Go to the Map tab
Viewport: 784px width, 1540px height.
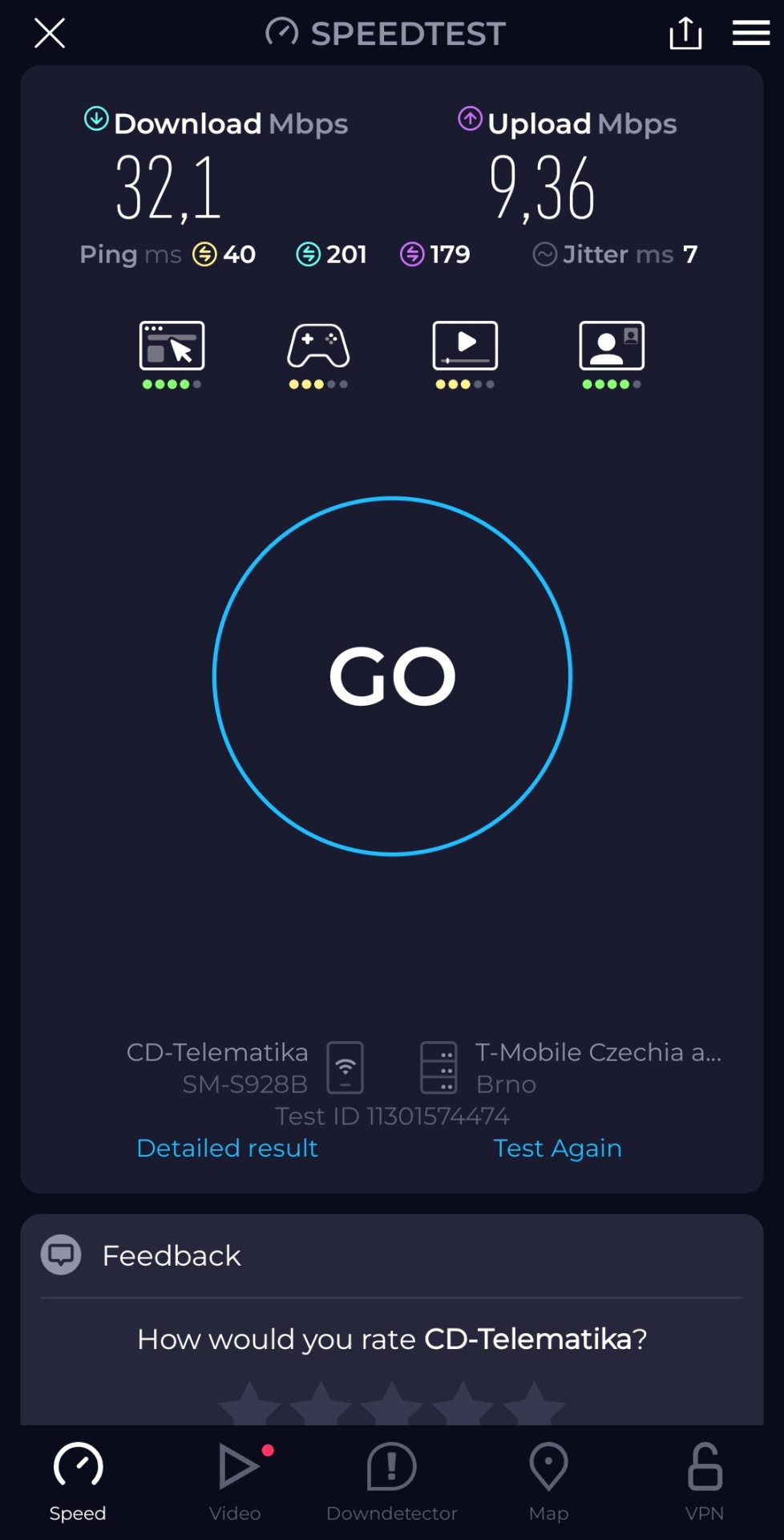click(x=548, y=1481)
